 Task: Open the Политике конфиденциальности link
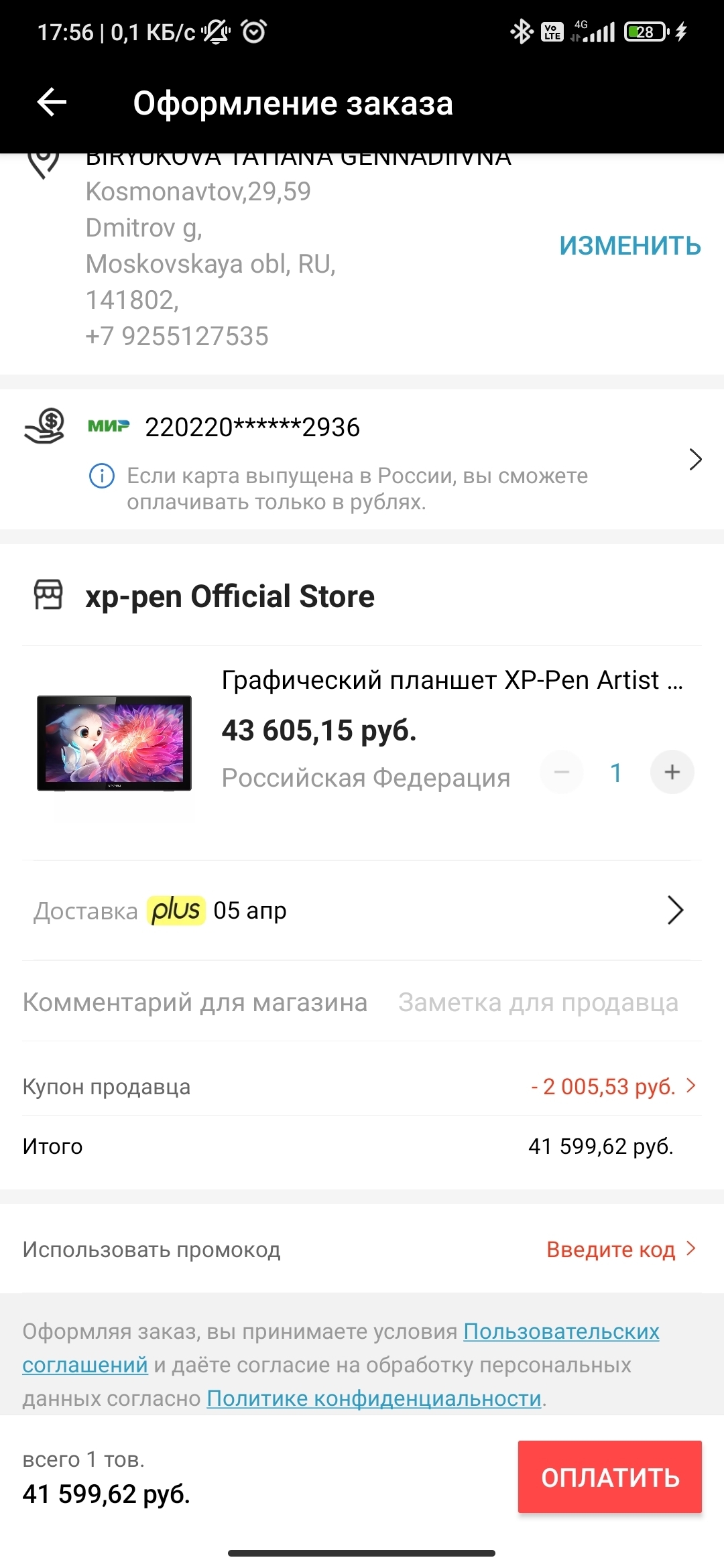click(373, 1398)
